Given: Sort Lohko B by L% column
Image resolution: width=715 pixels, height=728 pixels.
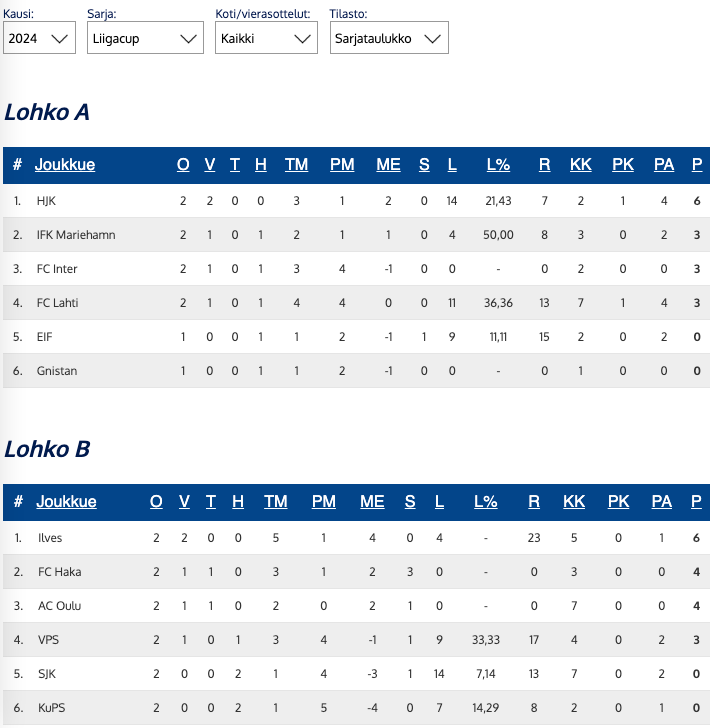Looking at the screenshot, I should coord(485,502).
